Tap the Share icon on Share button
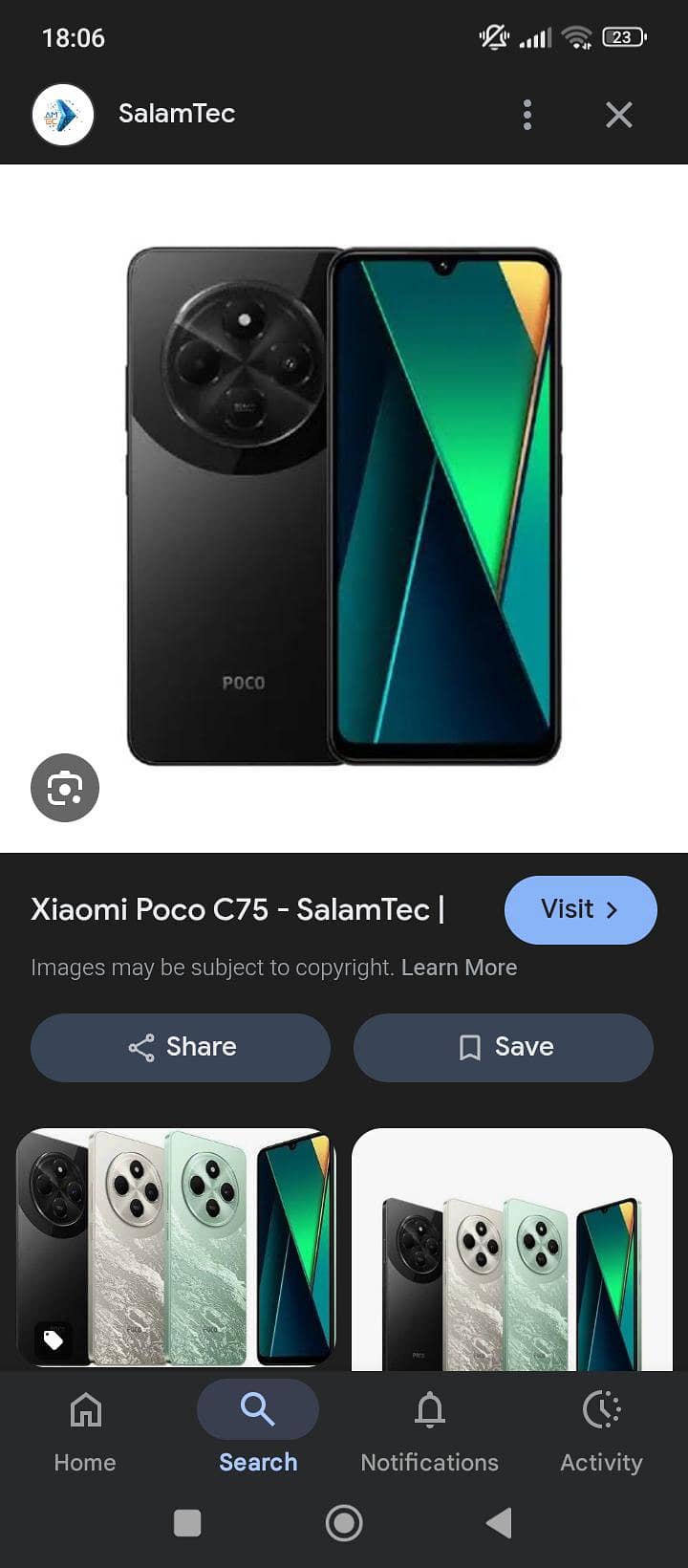688x1568 pixels. pyautogui.click(x=140, y=1047)
